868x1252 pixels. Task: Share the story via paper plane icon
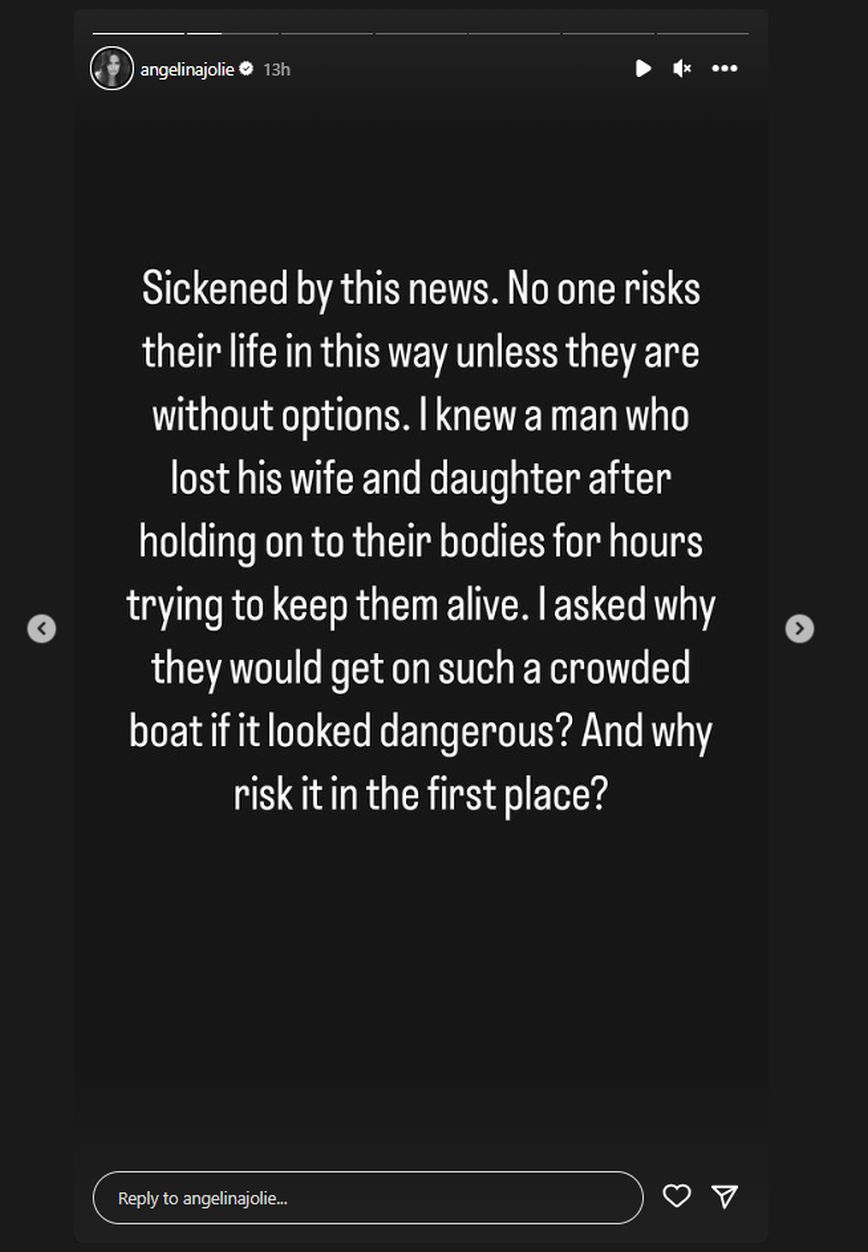[725, 1195]
